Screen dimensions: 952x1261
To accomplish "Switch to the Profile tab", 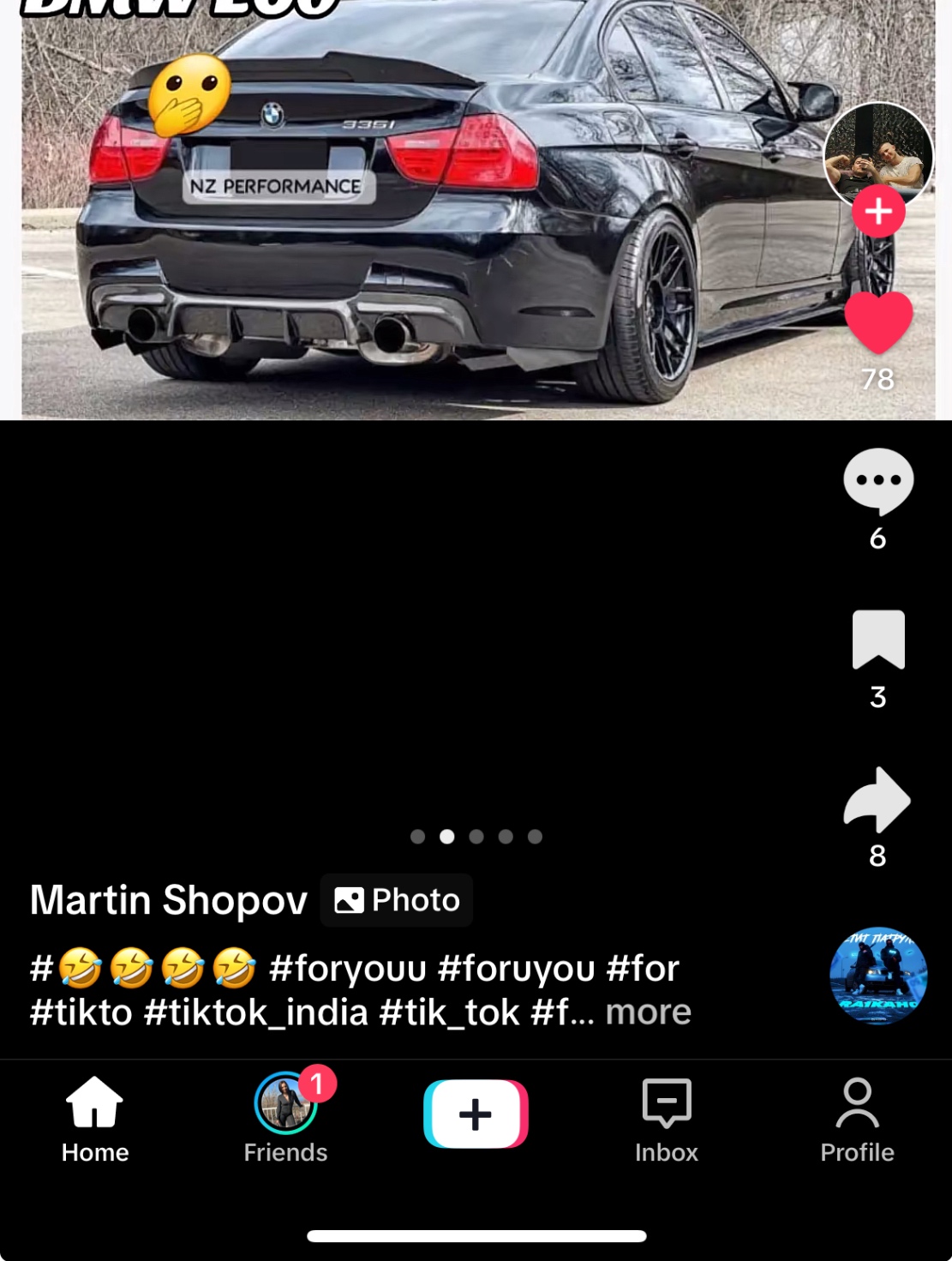I will click(857, 1119).
